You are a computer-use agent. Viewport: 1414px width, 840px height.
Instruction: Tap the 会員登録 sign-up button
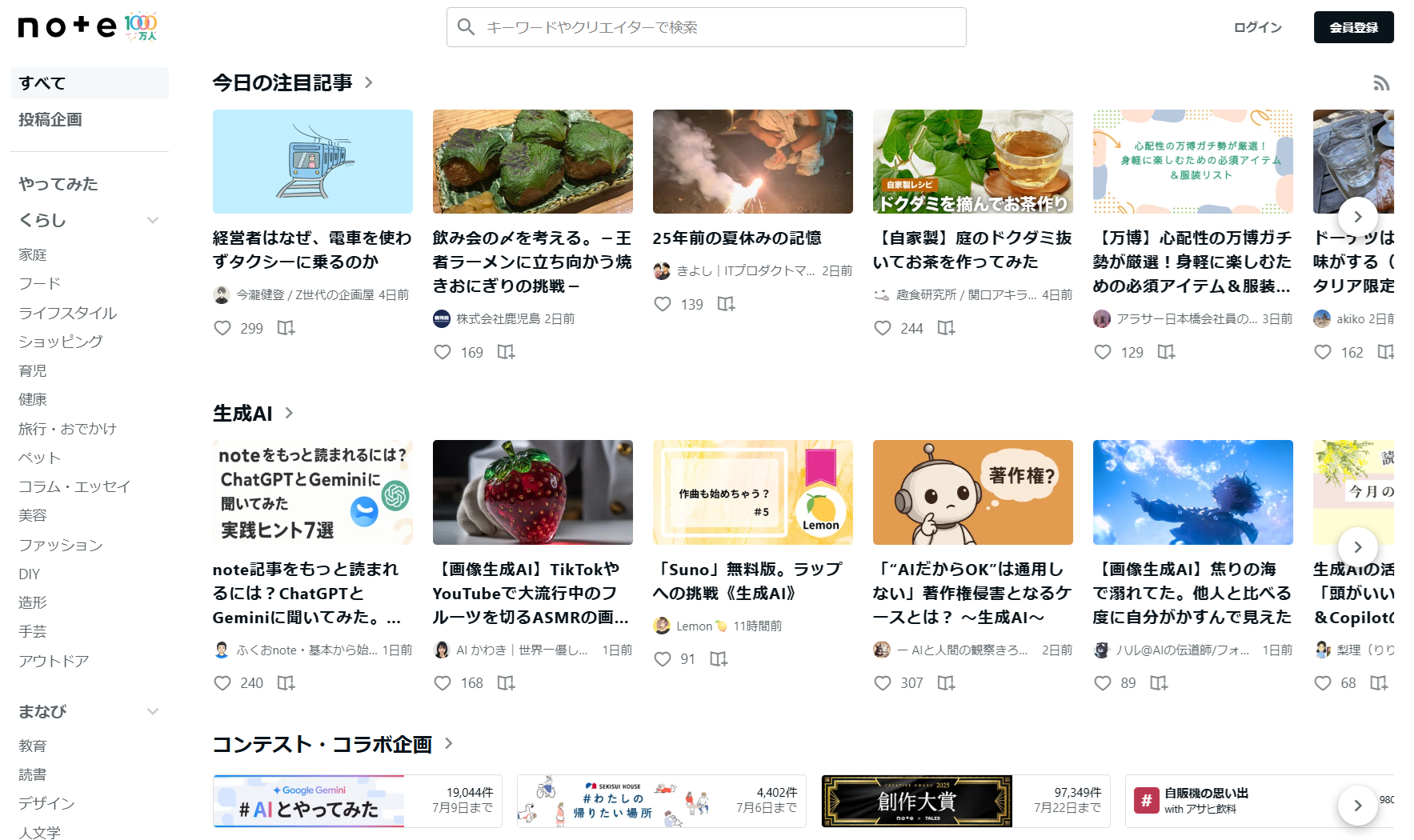tap(1353, 27)
